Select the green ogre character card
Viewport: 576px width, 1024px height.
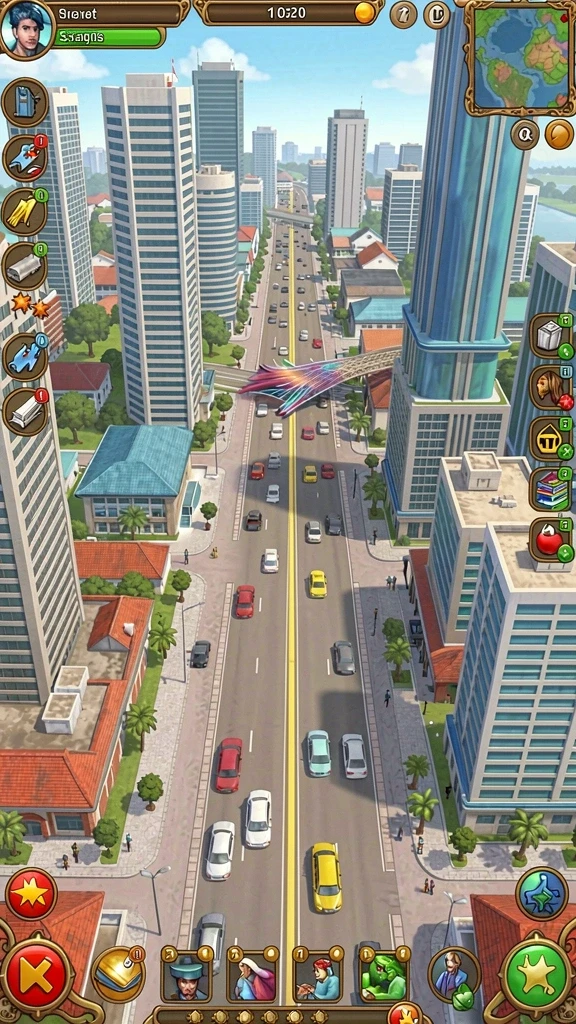click(x=384, y=976)
